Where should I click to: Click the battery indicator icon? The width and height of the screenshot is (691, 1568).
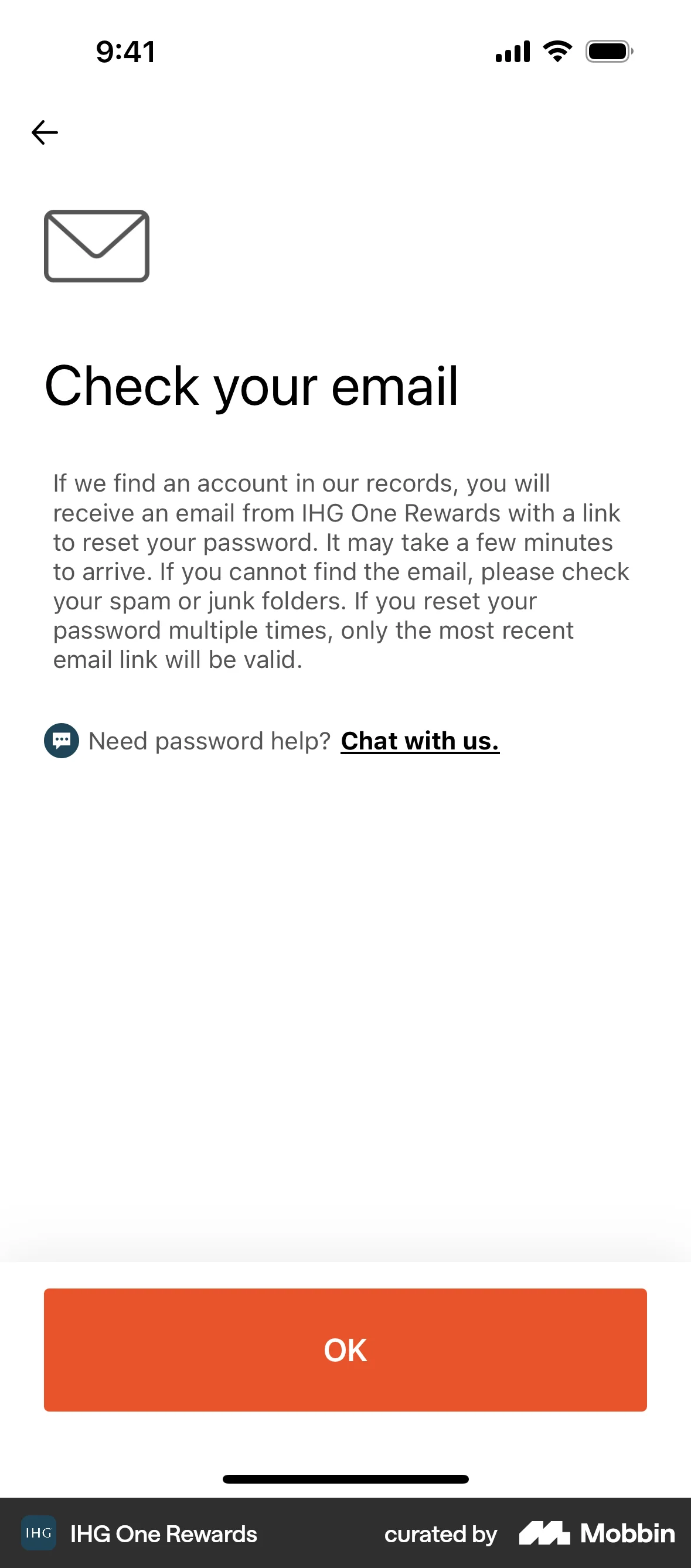(607, 52)
